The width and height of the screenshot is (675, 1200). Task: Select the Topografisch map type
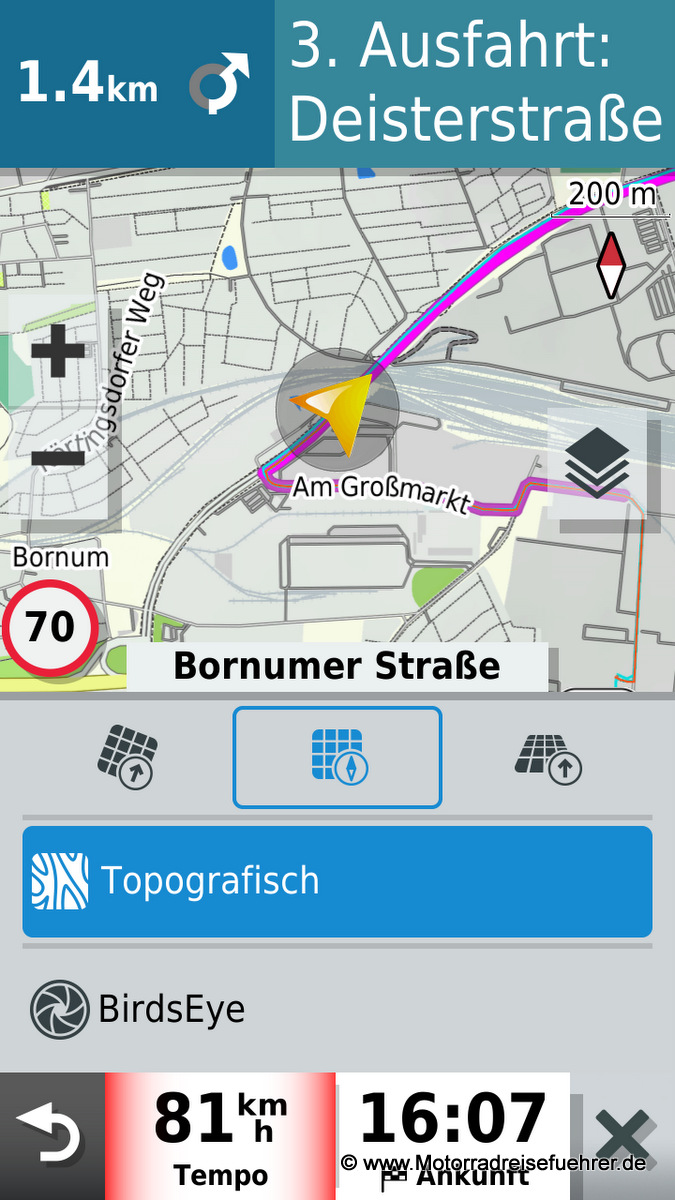[x=337, y=881]
